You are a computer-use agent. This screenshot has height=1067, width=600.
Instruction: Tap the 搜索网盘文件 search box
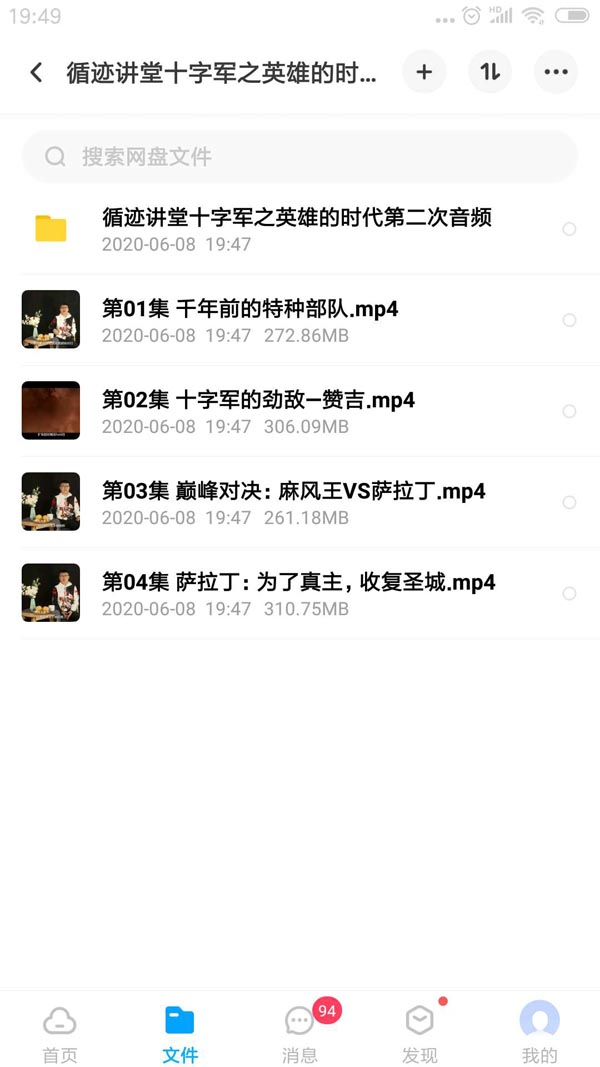(x=300, y=157)
